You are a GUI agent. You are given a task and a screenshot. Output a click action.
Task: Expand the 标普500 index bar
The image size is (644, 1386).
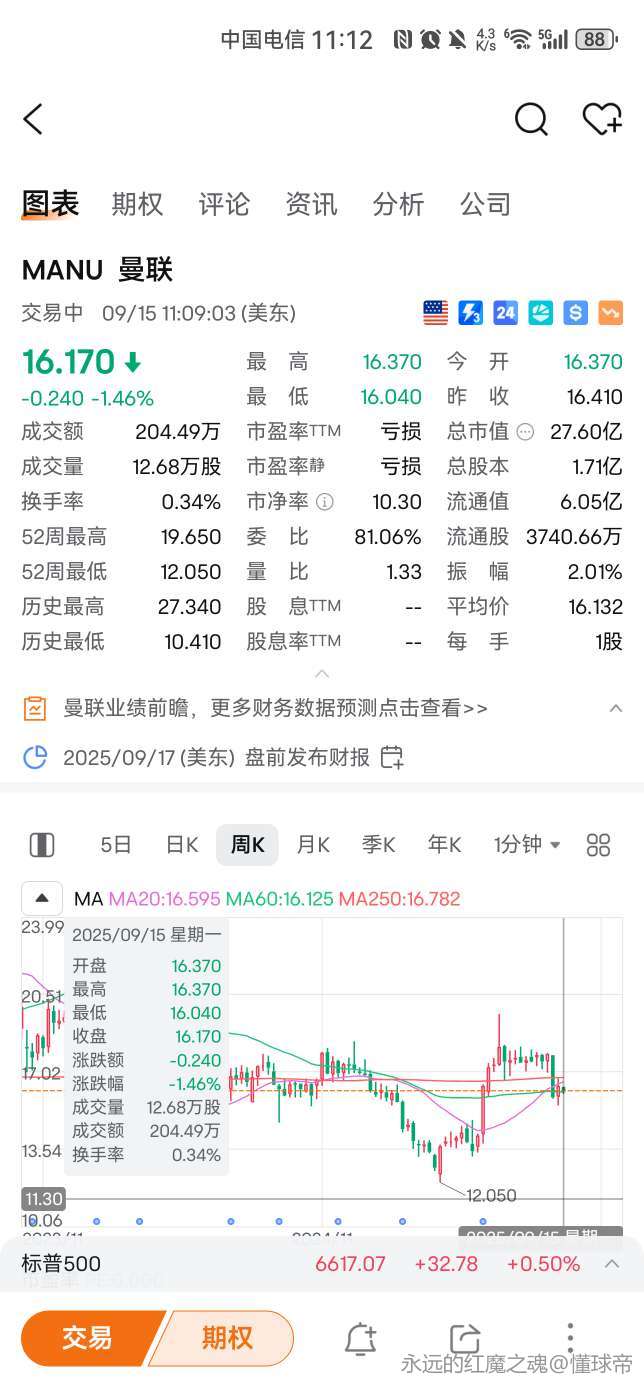coord(612,1264)
